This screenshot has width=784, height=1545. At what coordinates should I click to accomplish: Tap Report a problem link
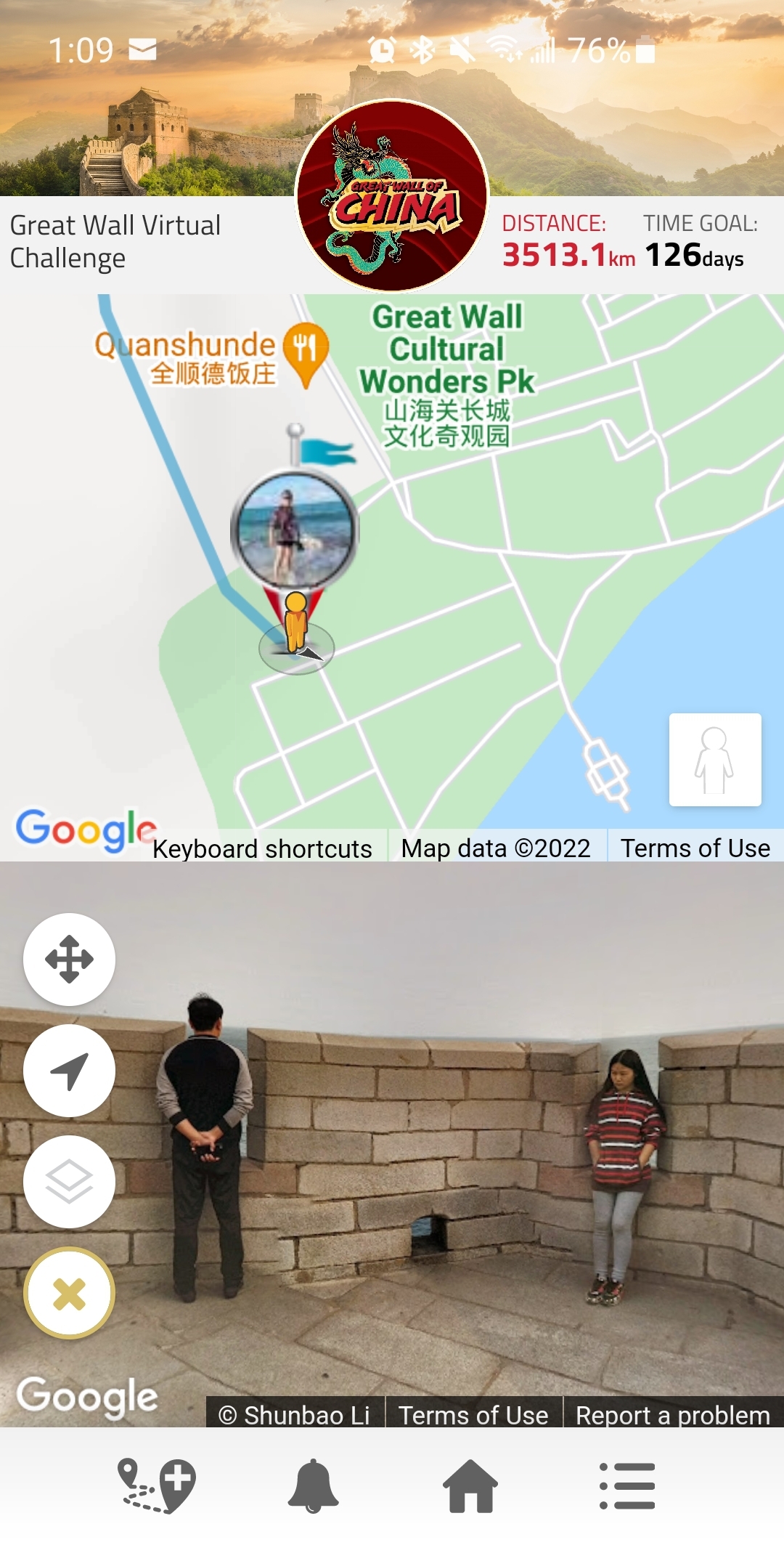[x=672, y=1415]
